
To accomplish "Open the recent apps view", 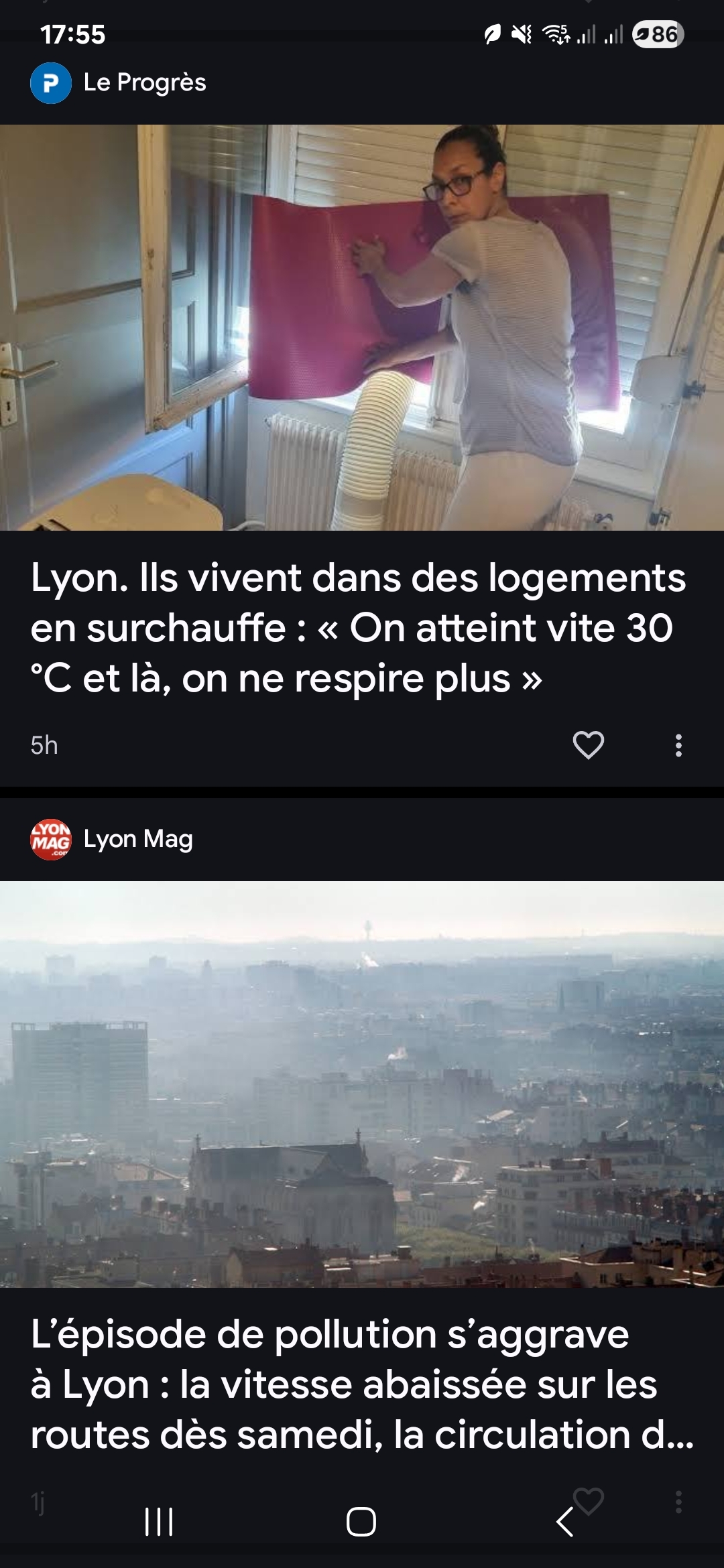I will [159, 1521].
